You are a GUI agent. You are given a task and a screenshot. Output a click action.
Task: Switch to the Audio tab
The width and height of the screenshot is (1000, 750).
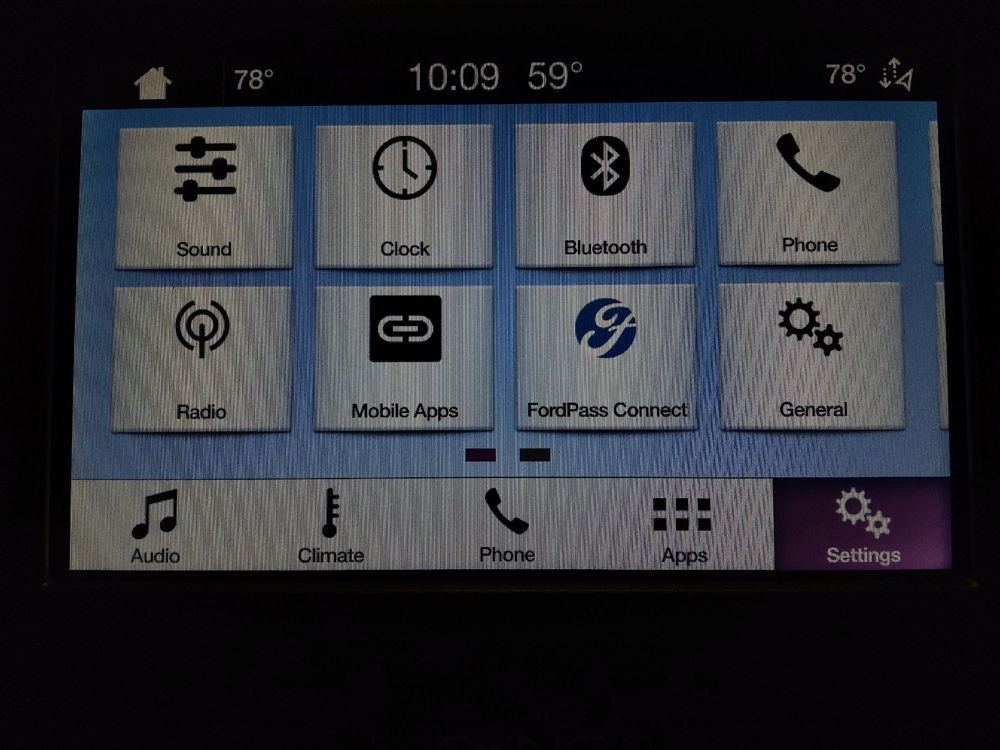tap(155, 527)
